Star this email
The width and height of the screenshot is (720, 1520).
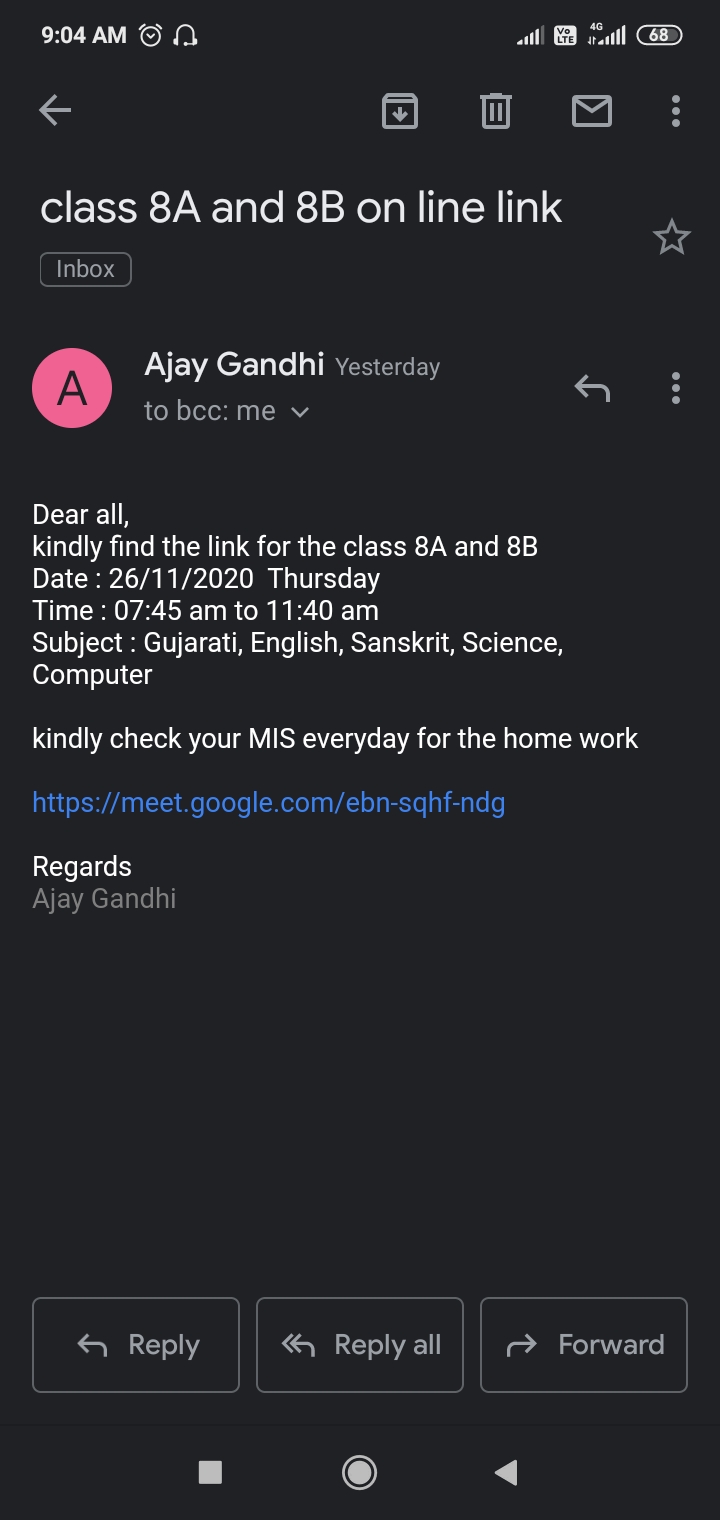tap(671, 238)
